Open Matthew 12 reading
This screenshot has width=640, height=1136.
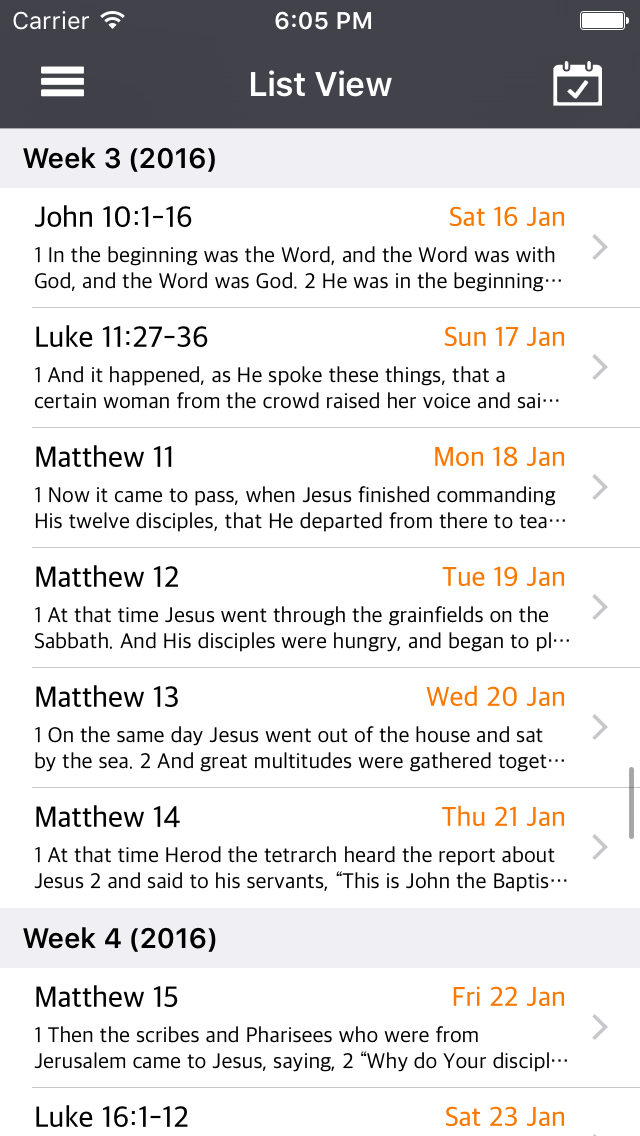320,607
